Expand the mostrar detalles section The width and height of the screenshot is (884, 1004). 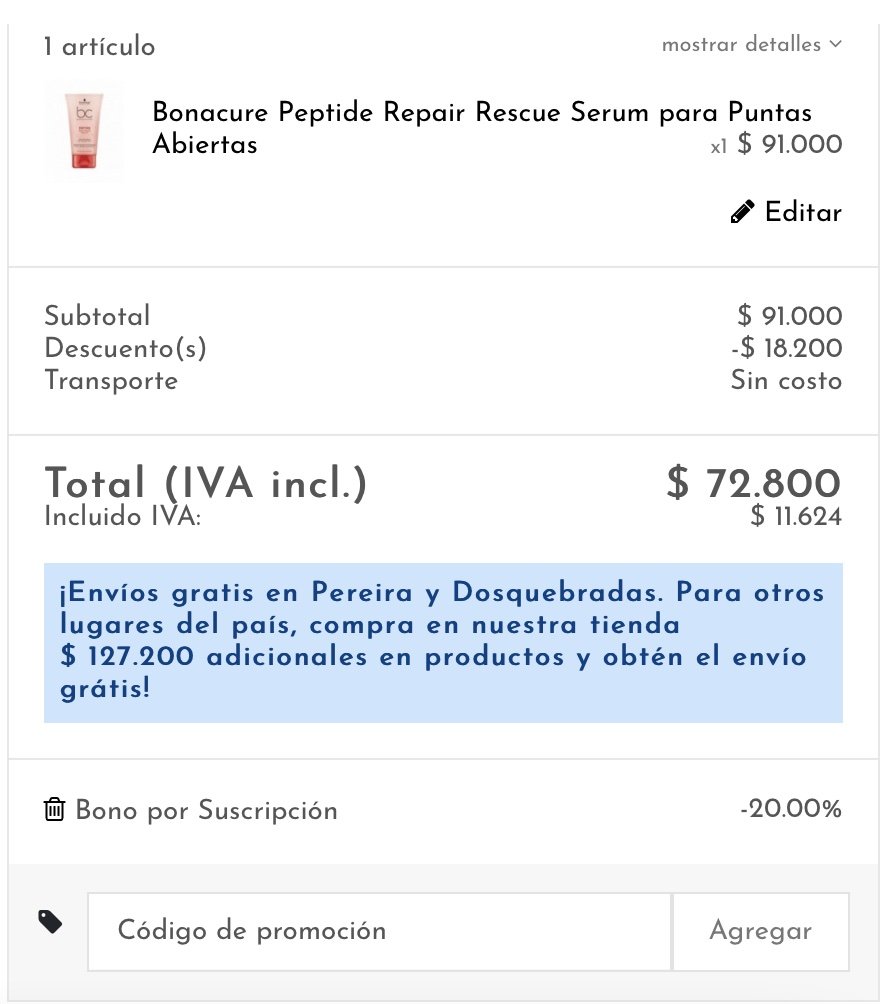(x=751, y=45)
